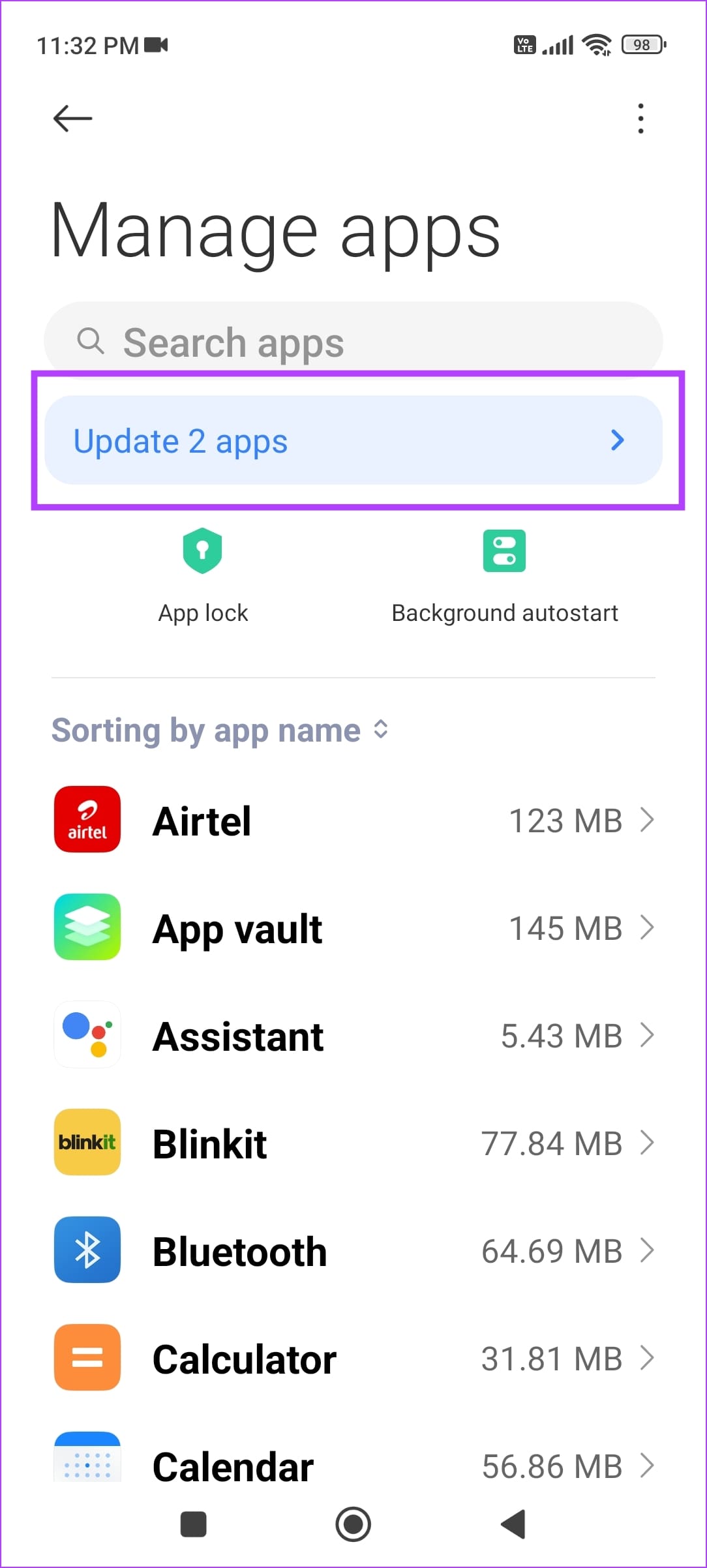This screenshot has height=1568, width=707.
Task: Tap the search magnifier icon
Action: (x=91, y=340)
